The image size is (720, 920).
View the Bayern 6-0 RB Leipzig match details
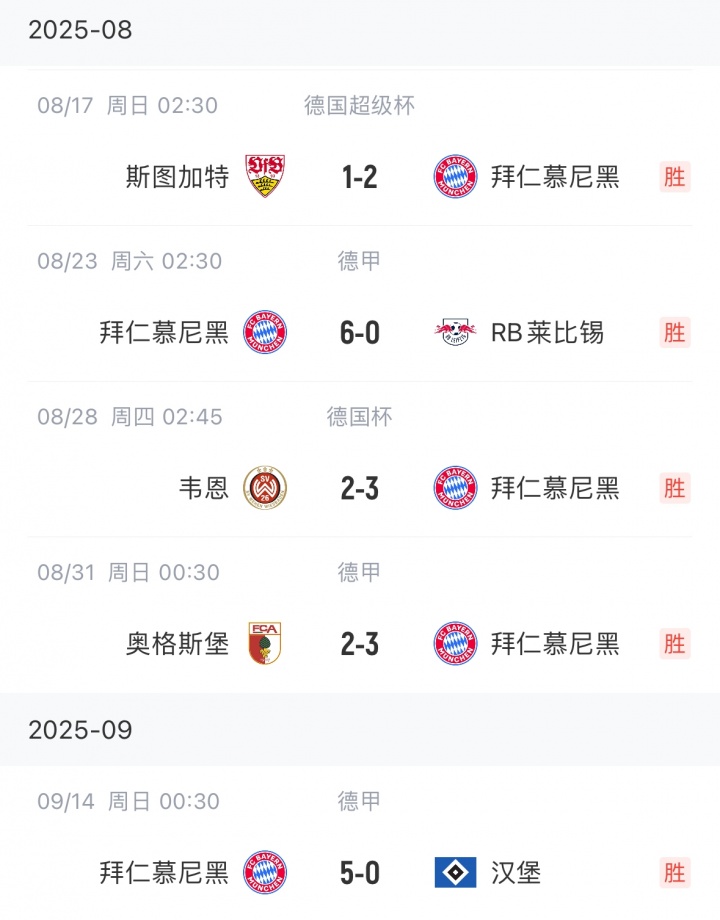[x=360, y=332]
